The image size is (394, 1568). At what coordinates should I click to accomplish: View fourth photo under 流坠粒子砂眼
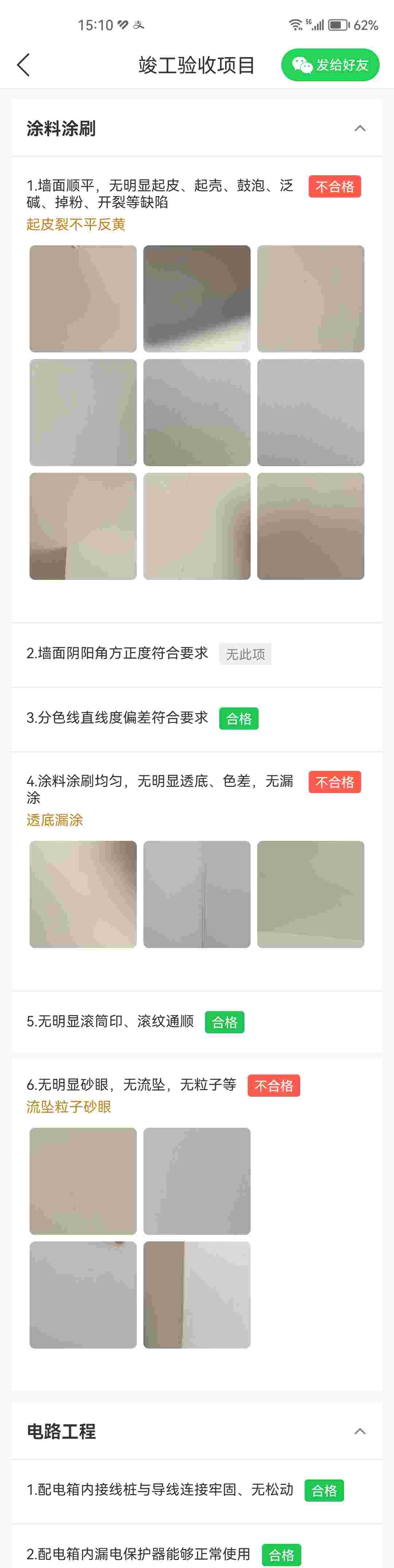(197, 1295)
